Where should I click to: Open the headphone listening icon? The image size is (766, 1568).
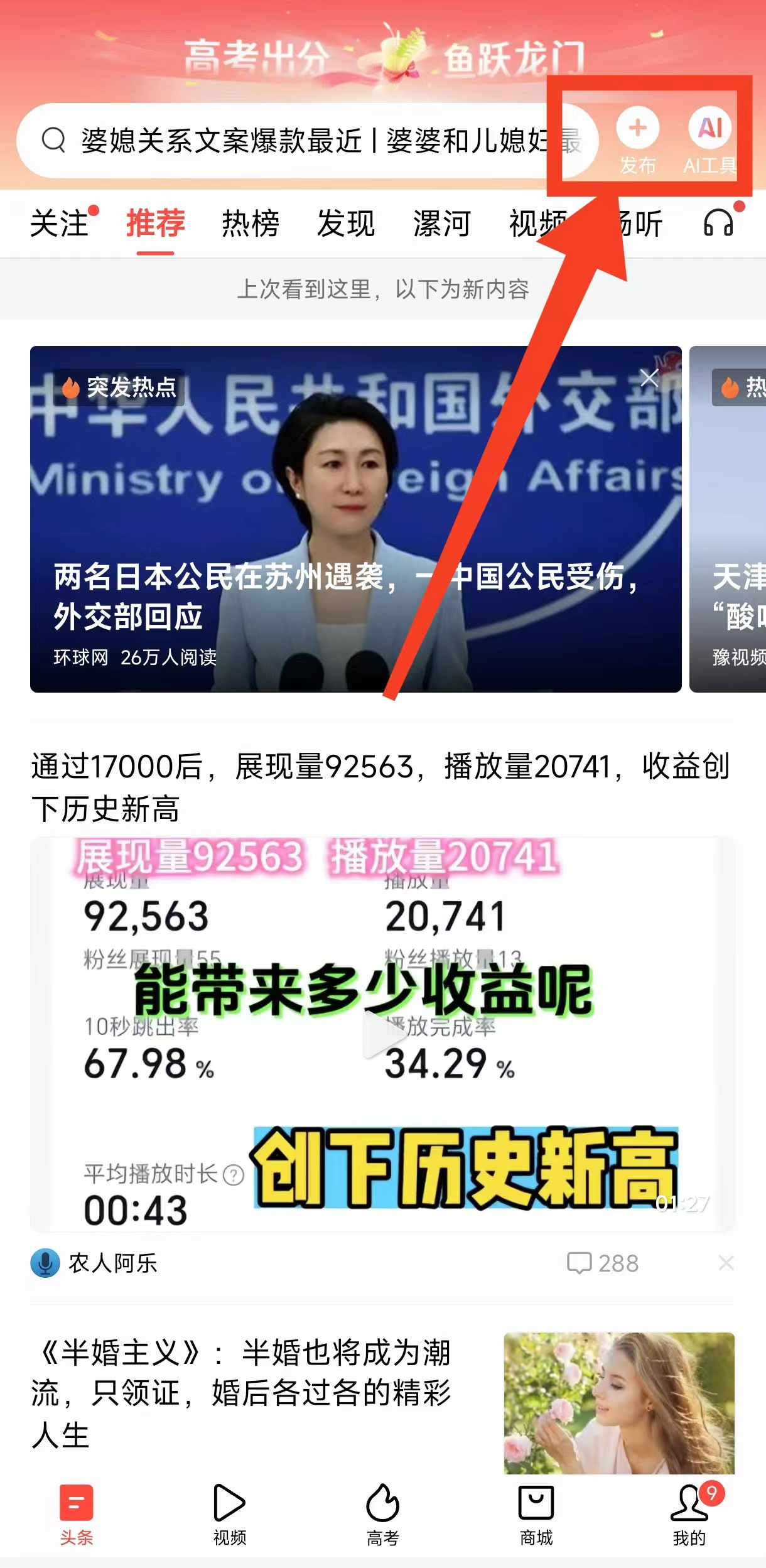tap(718, 223)
